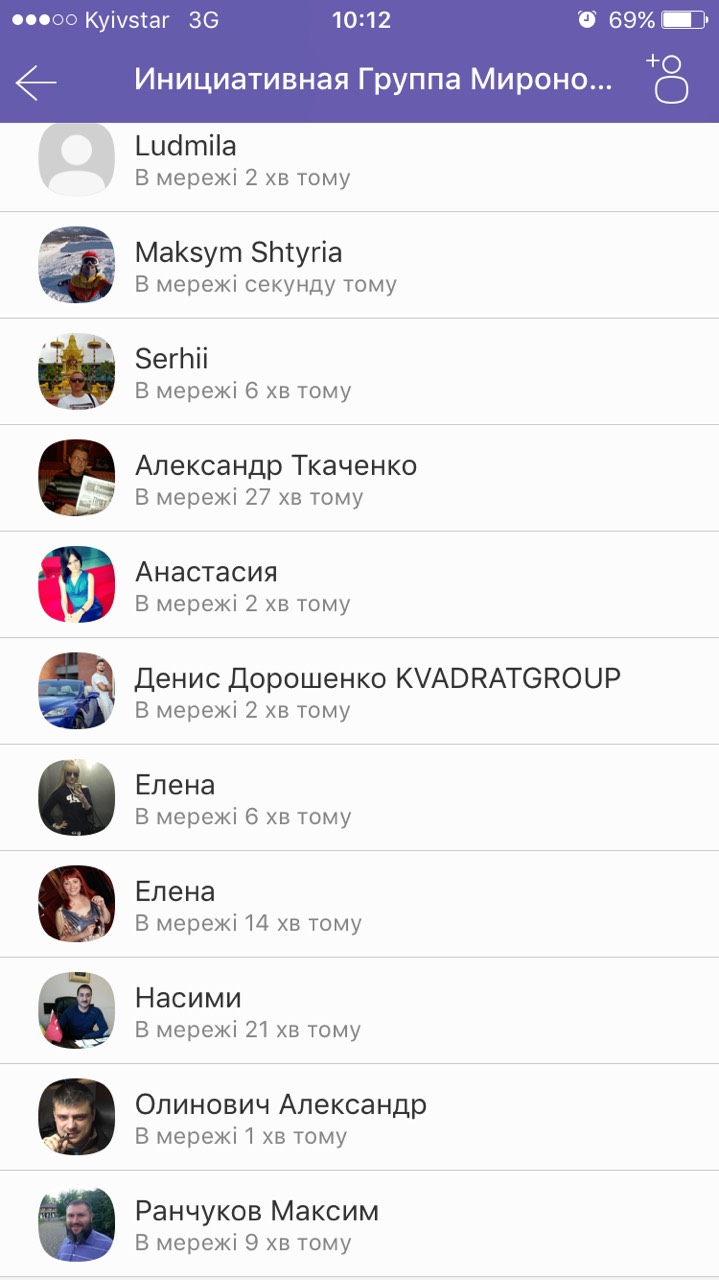Add a participant to the group
719x1280 pixels.
point(668,79)
